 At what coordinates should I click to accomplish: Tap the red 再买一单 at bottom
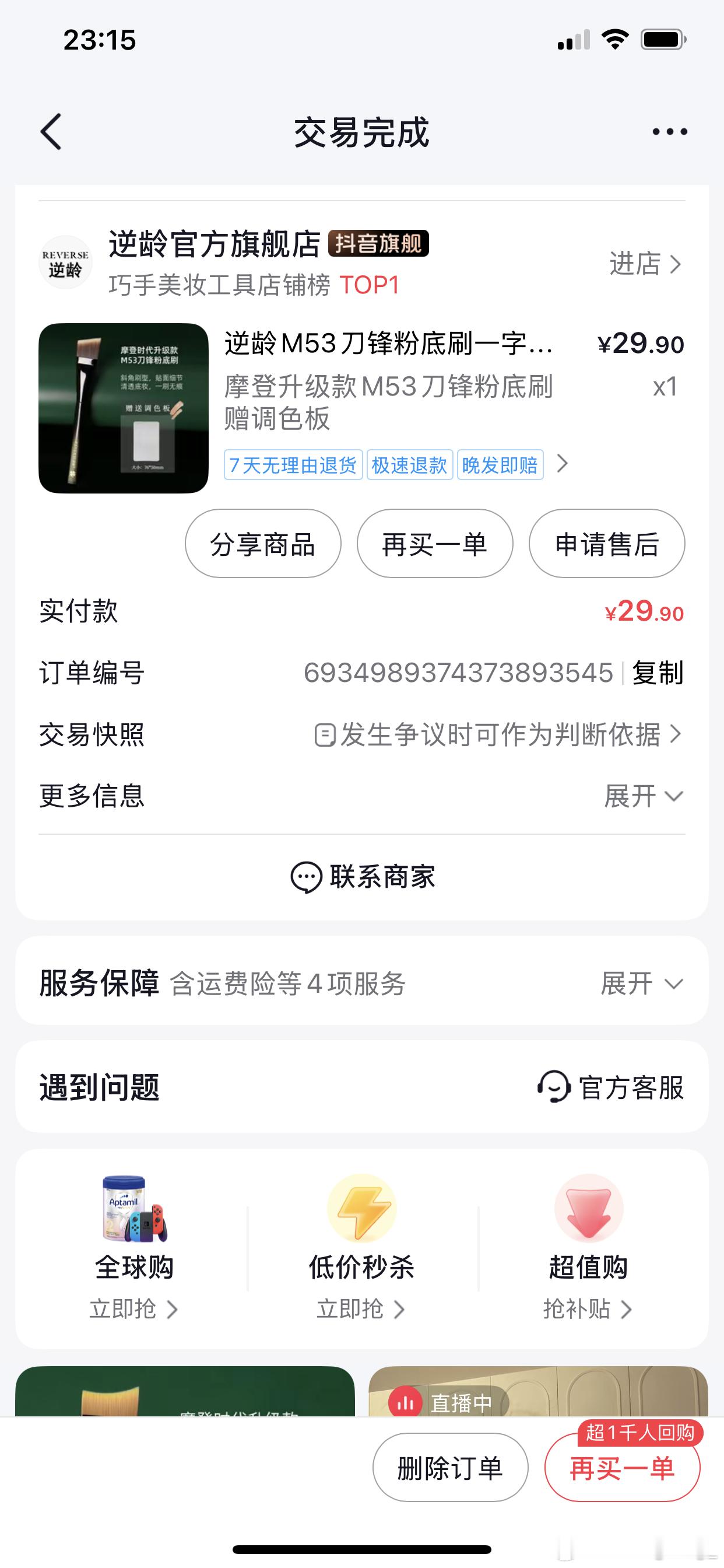point(622,1468)
